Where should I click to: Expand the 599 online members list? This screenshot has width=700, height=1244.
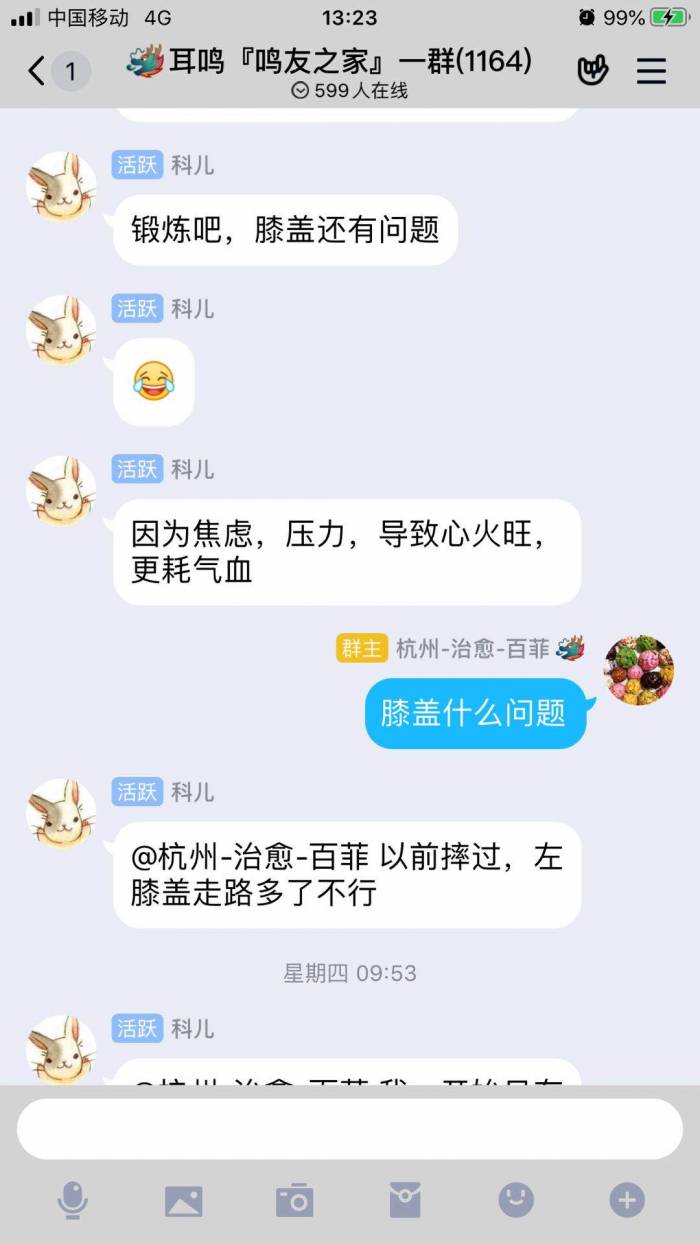pyautogui.click(x=349, y=91)
